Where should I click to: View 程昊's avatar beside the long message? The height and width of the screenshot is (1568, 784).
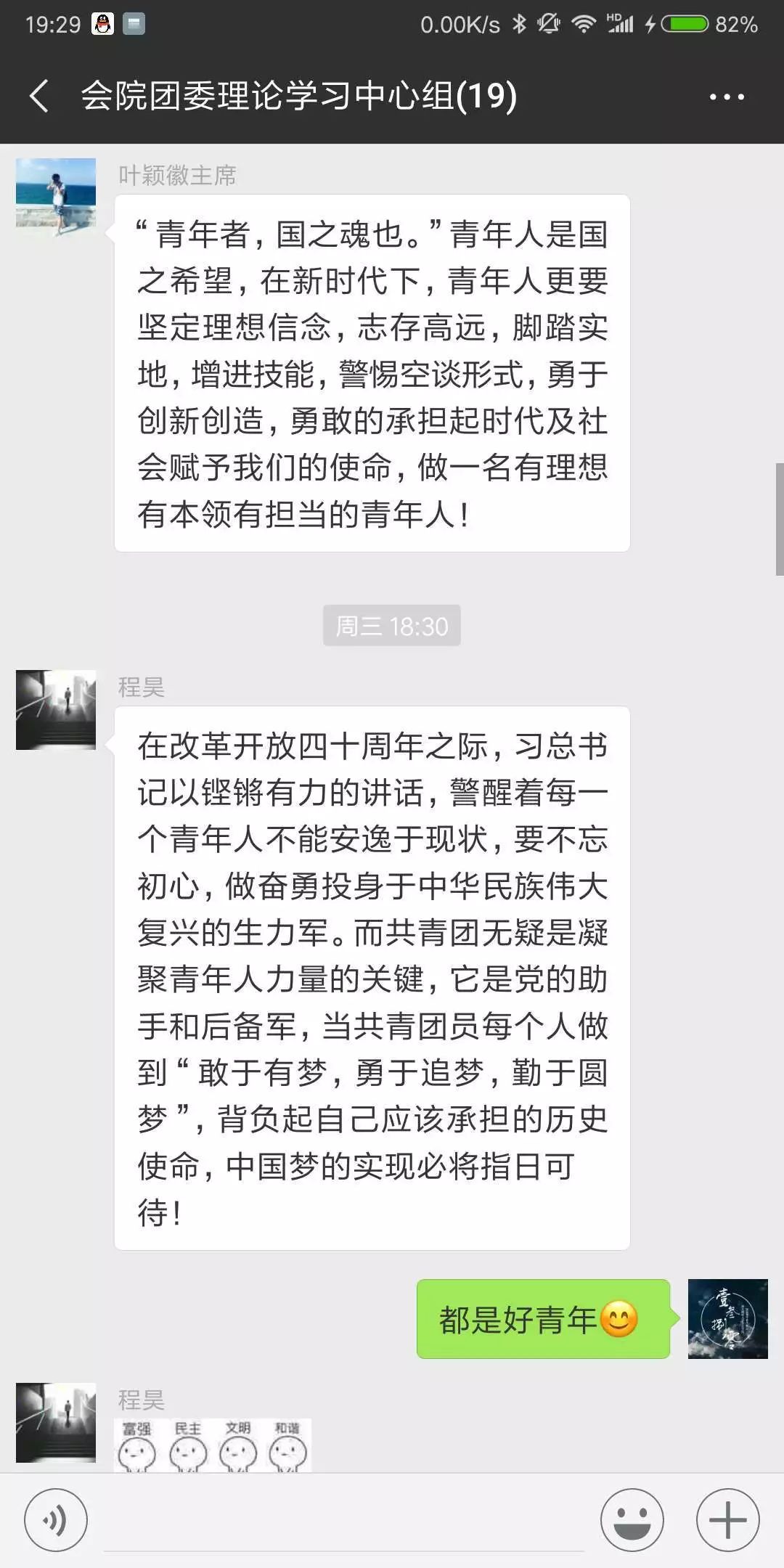[x=56, y=709]
